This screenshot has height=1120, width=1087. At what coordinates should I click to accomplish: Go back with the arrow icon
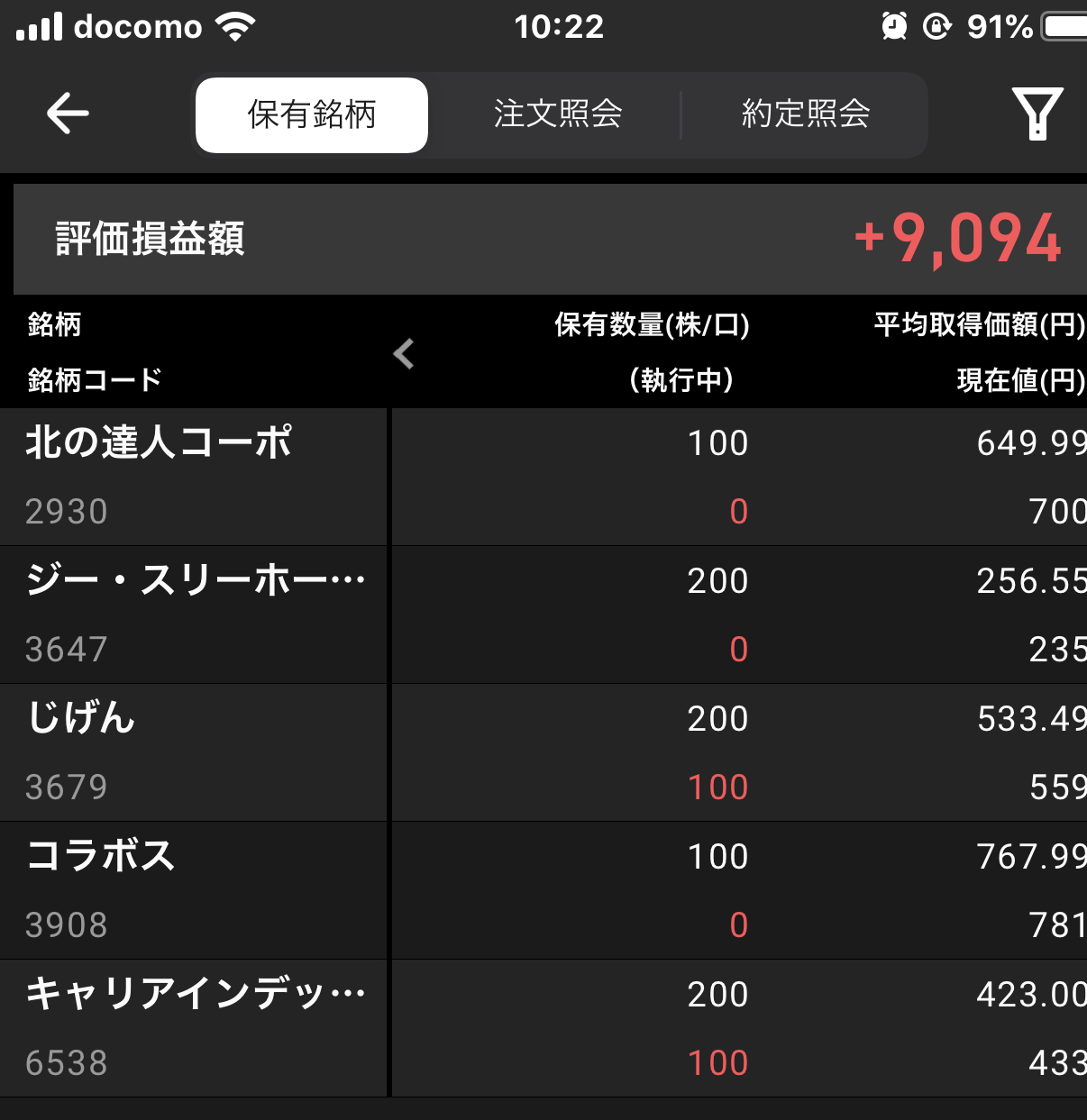(68, 114)
